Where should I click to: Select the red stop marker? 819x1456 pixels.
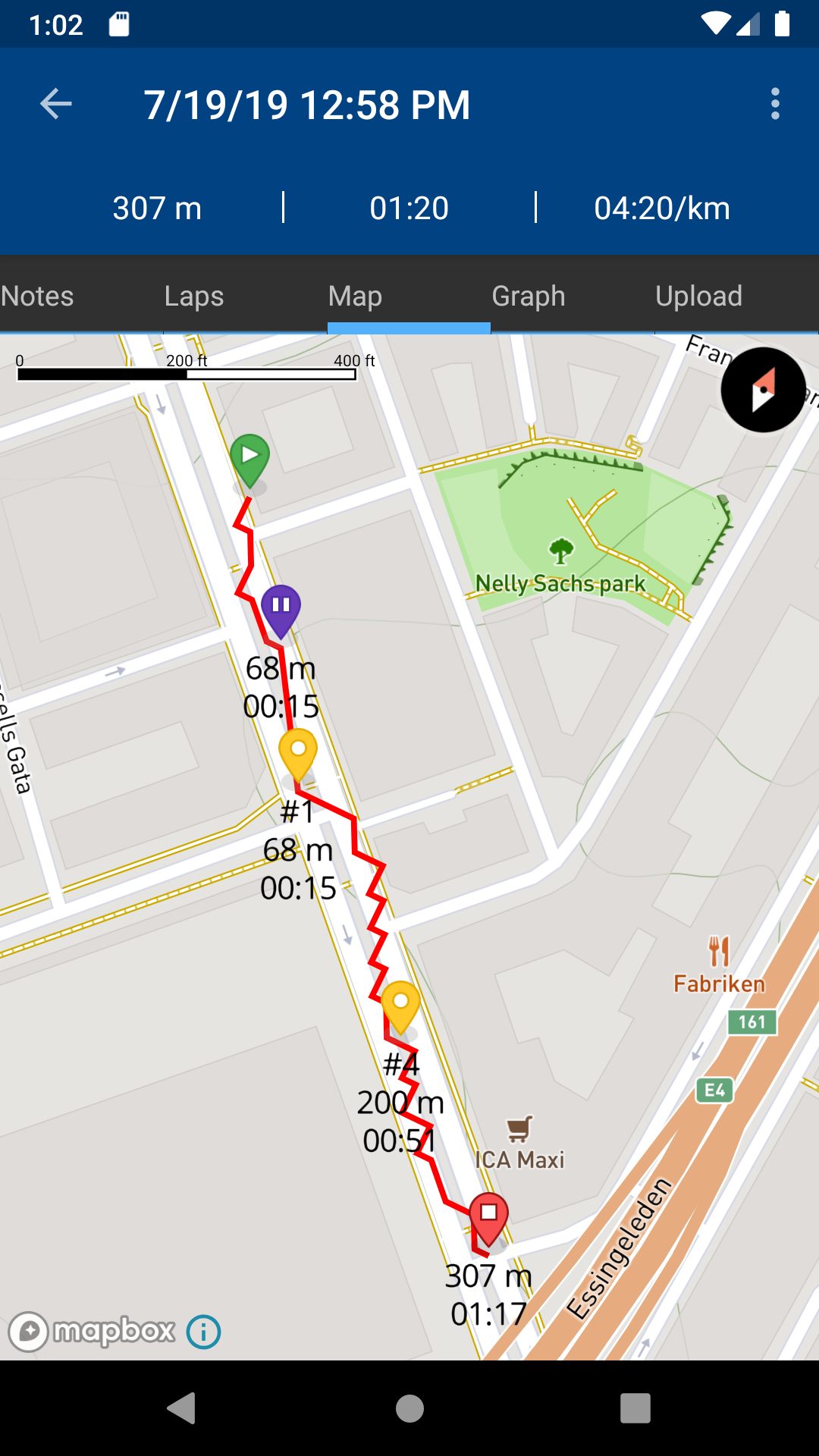pyautogui.click(x=488, y=1215)
